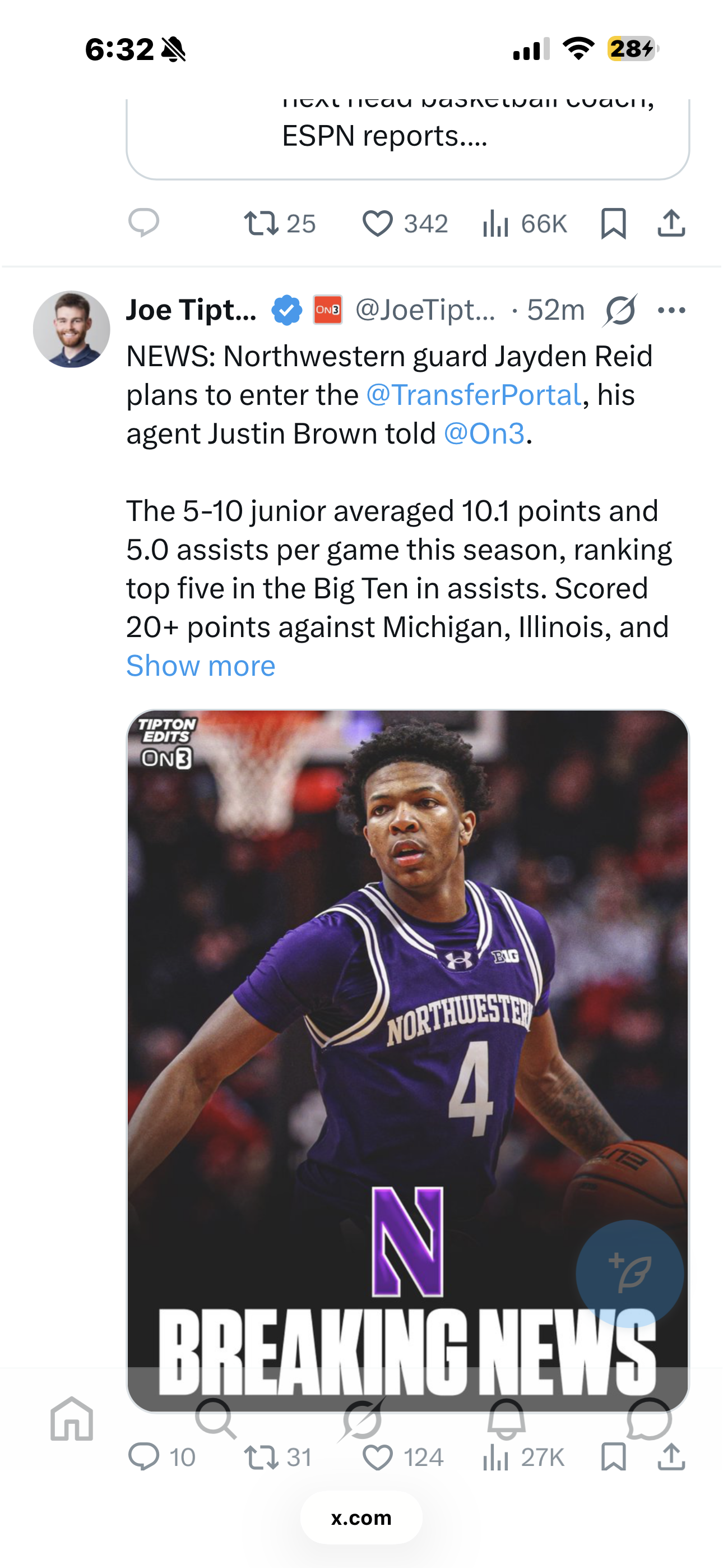Expand post with Show more
The height and width of the screenshot is (1568, 723).
click(201, 666)
